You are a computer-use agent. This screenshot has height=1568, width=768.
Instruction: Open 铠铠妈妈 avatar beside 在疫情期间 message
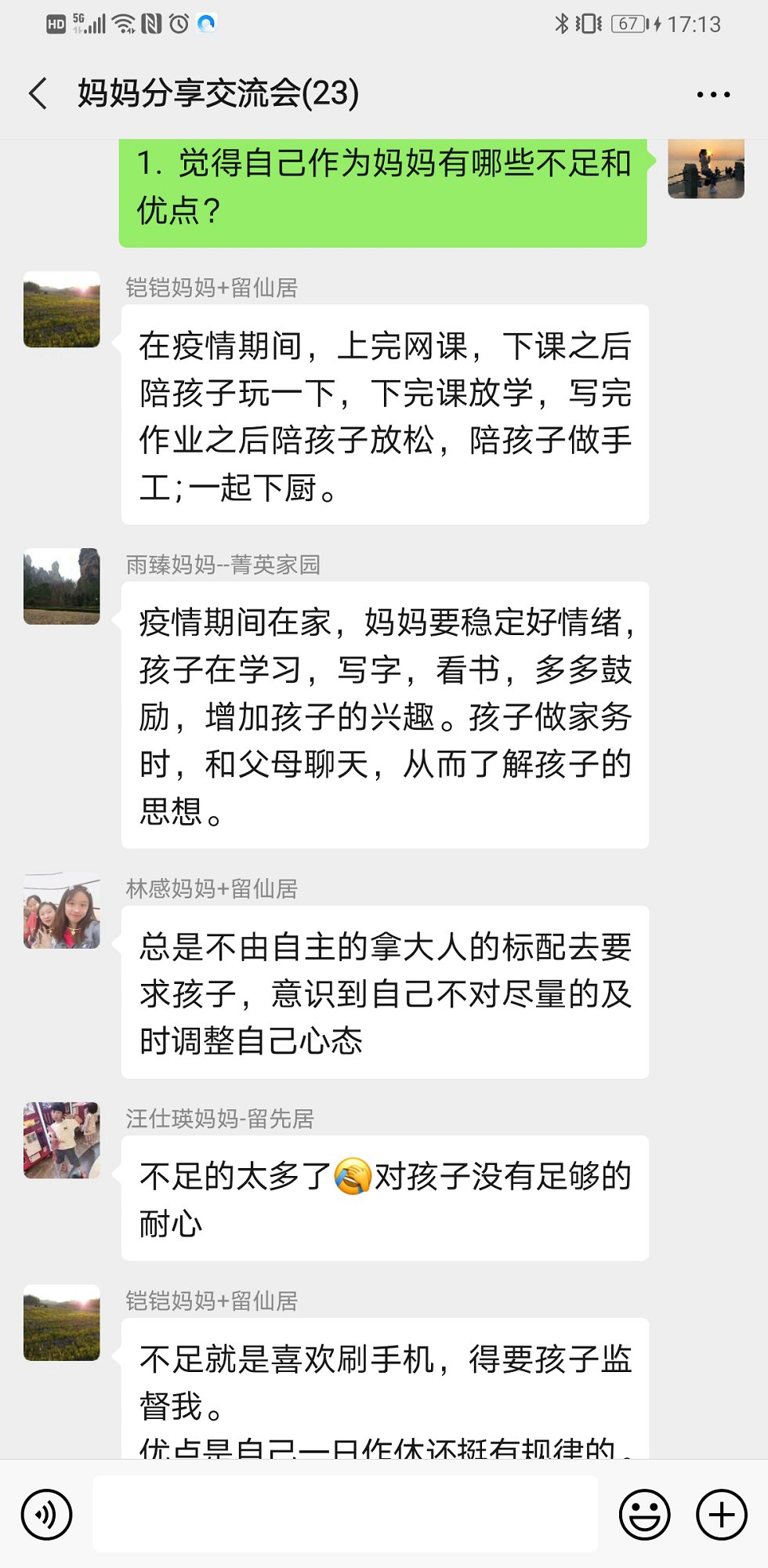(62, 310)
